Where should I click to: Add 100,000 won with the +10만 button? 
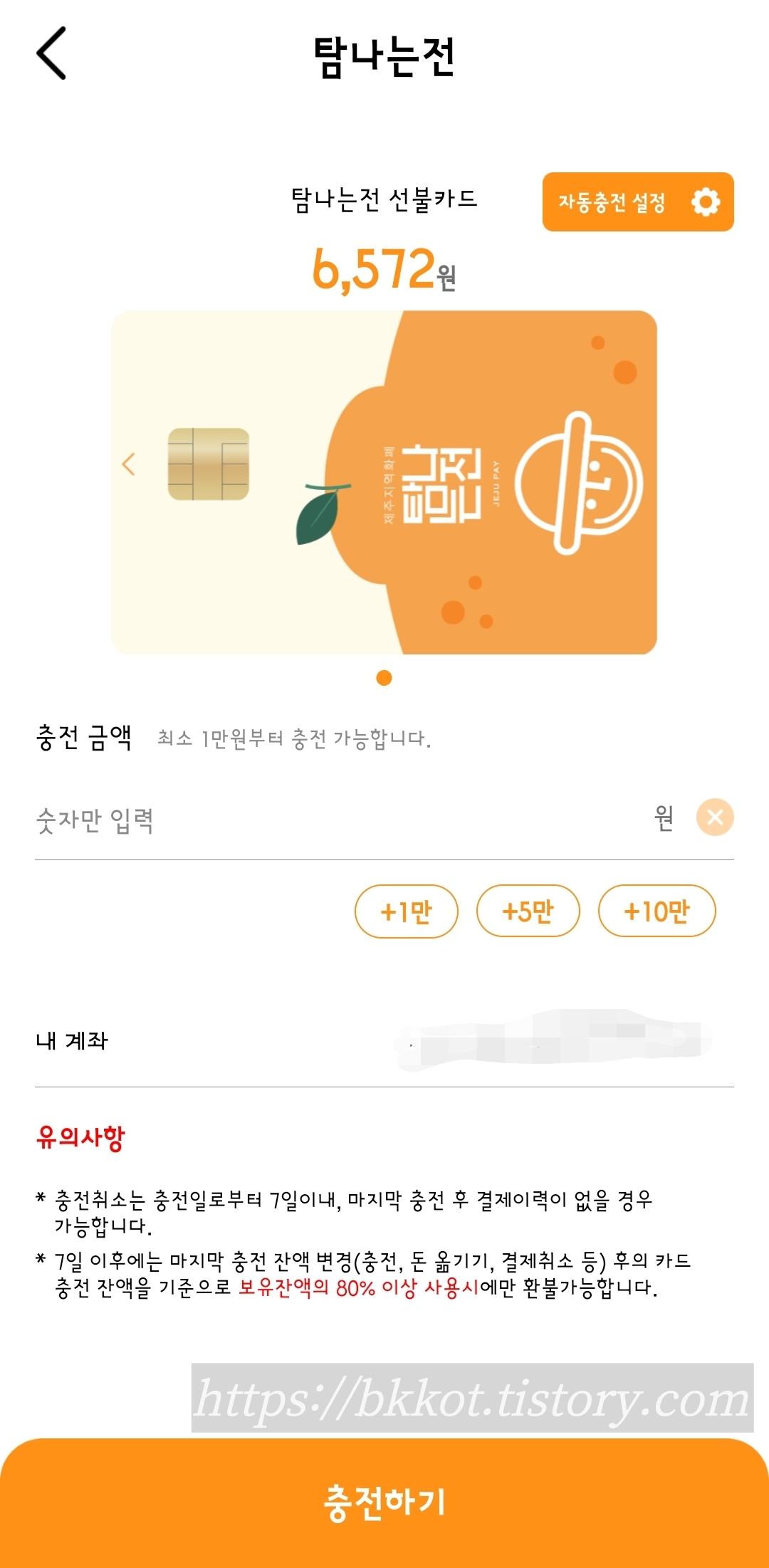656,911
